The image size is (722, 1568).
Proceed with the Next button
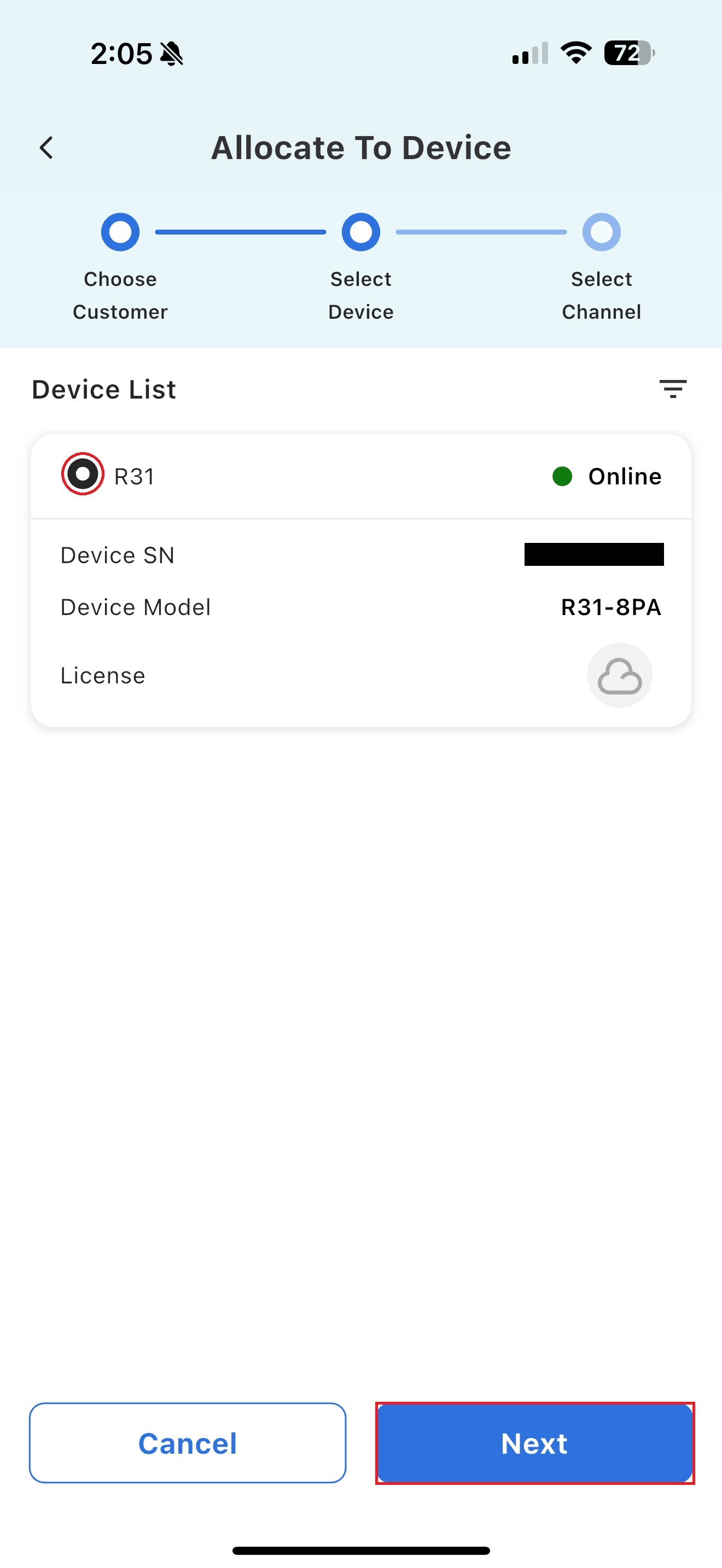534,1443
